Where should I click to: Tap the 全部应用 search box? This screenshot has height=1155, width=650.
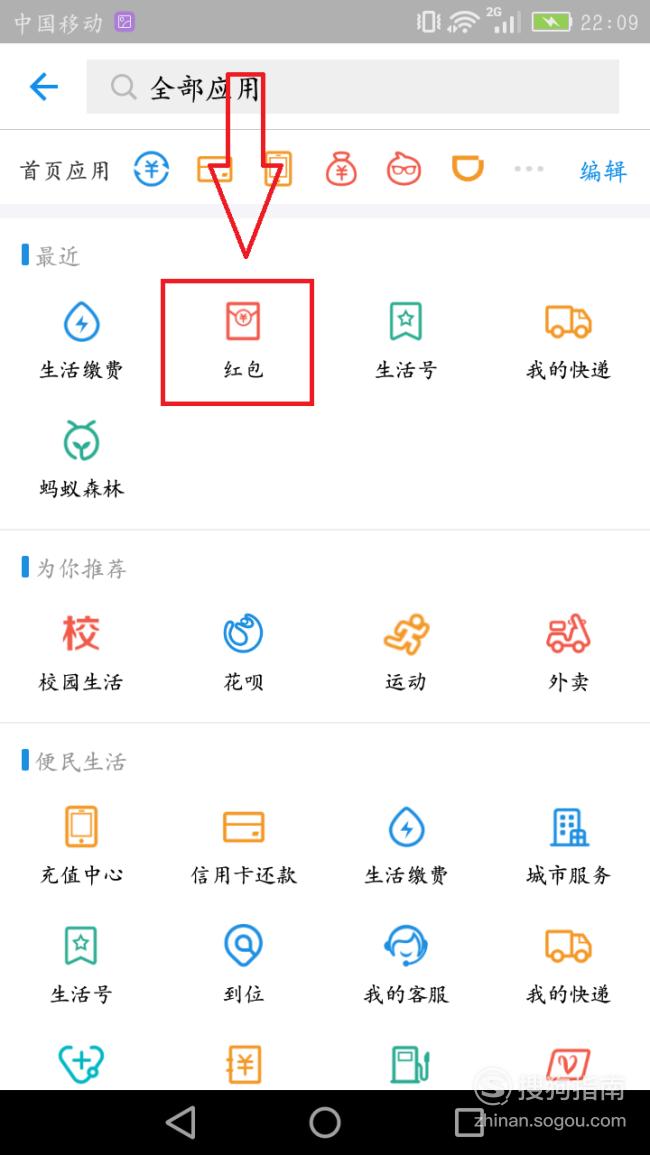click(352, 87)
